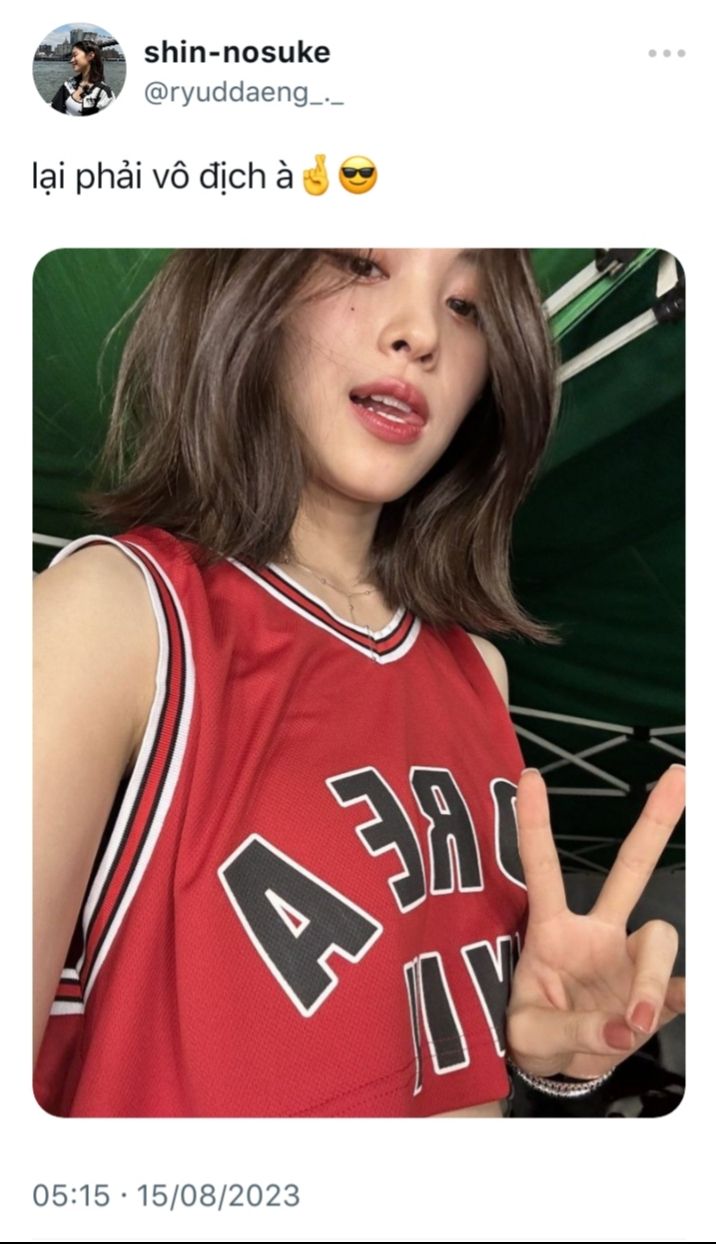Open shin-nosuke's profile picture
This screenshot has width=716, height=1244.
click(x=79, y=69)
